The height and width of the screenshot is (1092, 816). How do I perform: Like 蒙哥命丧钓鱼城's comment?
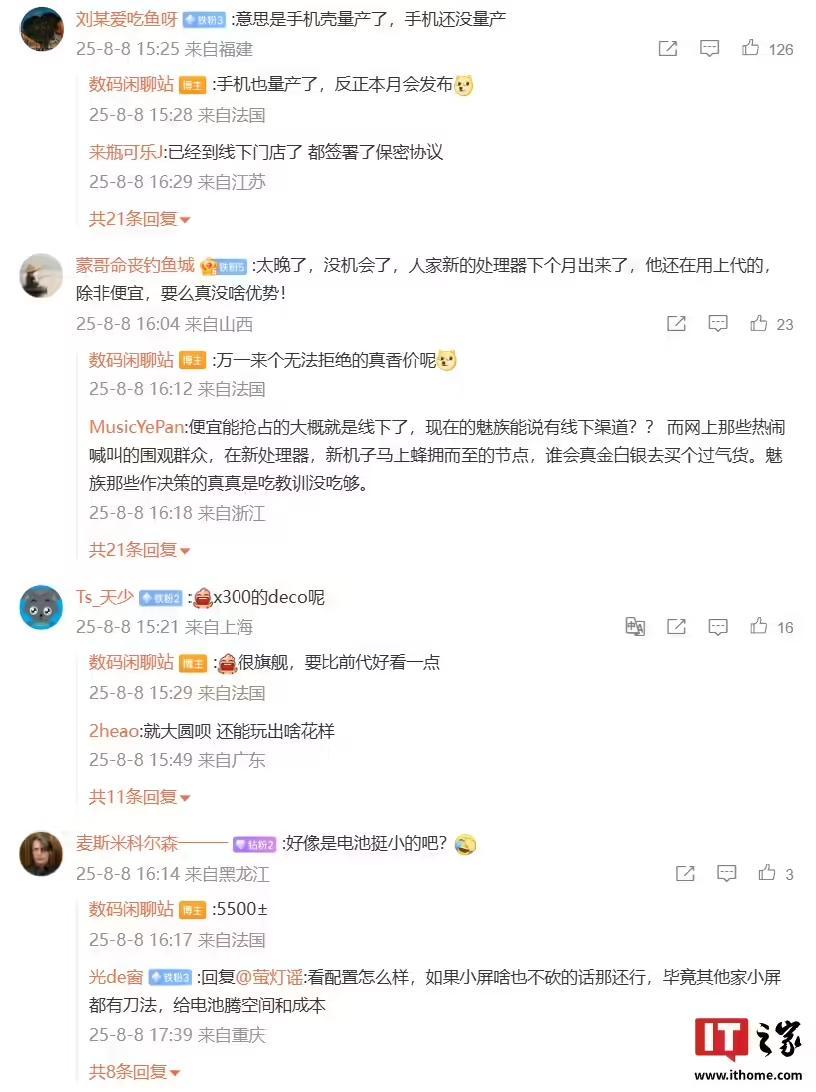(x=759, y=323)
